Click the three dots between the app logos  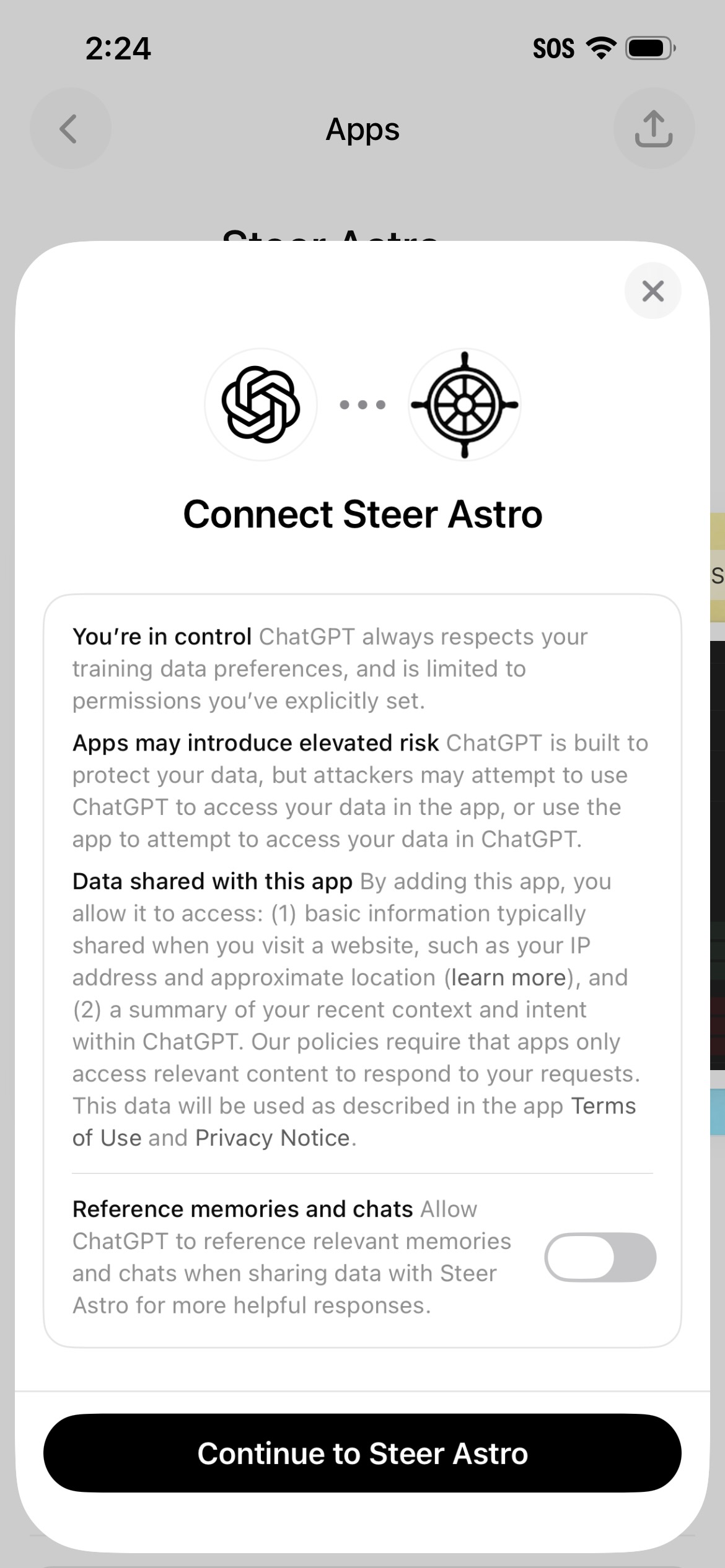(362, 404)
